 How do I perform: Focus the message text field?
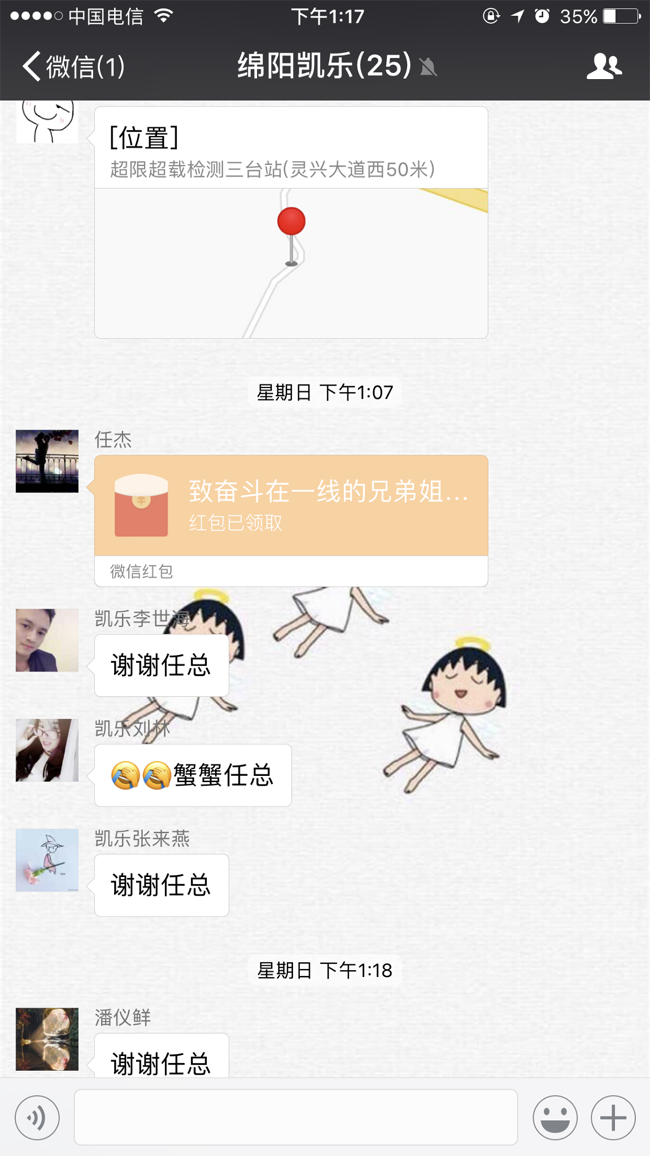point(295,1117)
